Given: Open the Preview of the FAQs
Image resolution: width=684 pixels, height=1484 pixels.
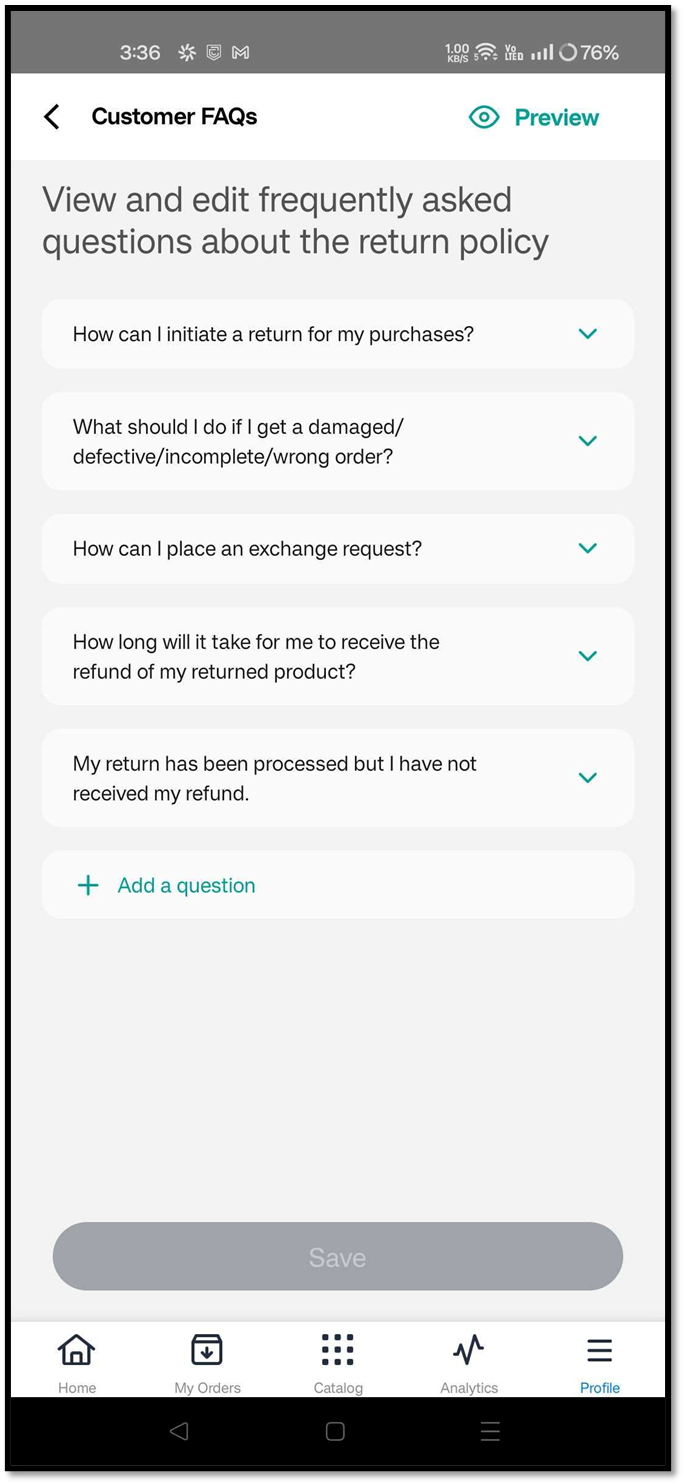Looking at the screenshot, I should [x=534, y=117].
